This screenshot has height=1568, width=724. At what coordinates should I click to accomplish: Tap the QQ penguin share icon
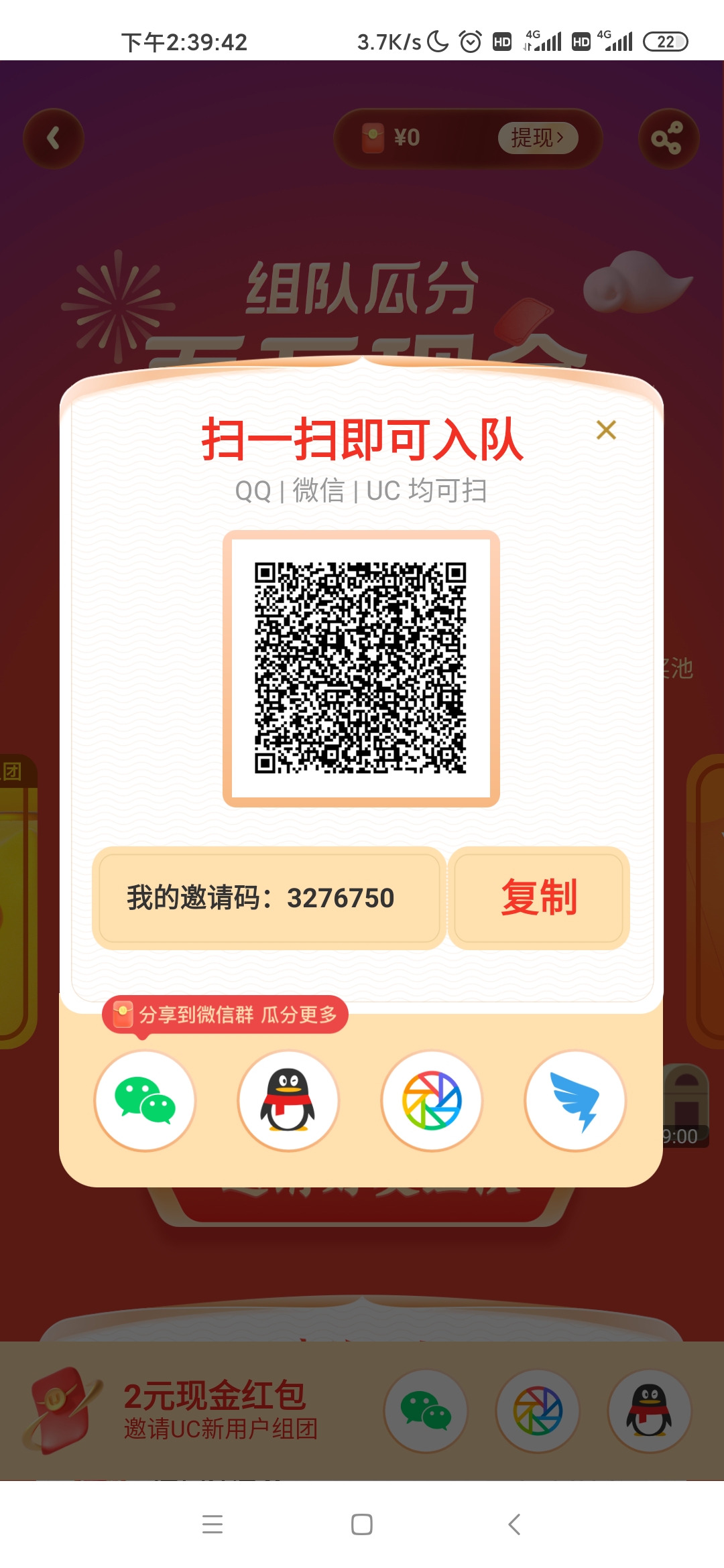[288, 1101]
